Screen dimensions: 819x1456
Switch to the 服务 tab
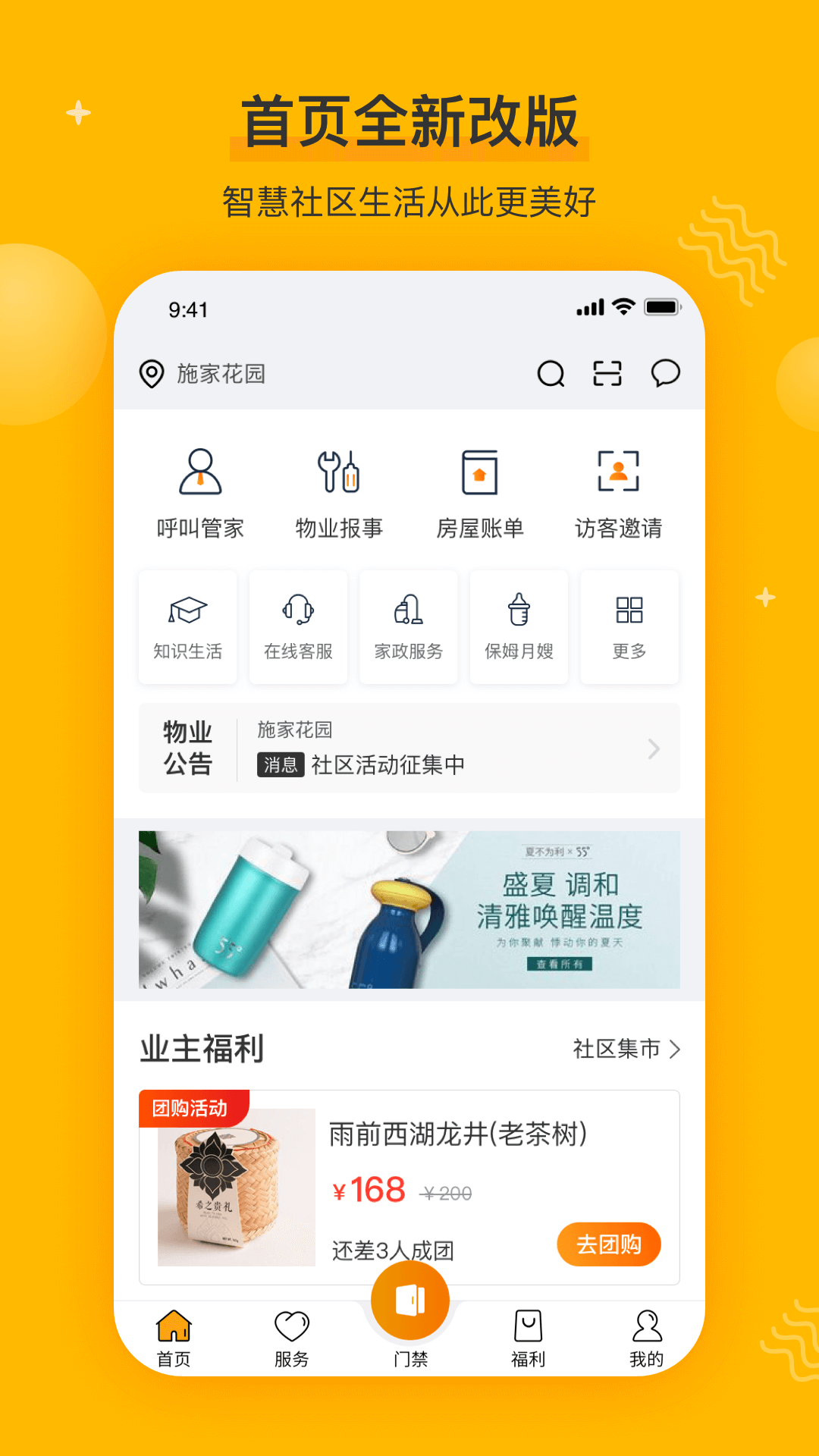tap(290, 1335)
